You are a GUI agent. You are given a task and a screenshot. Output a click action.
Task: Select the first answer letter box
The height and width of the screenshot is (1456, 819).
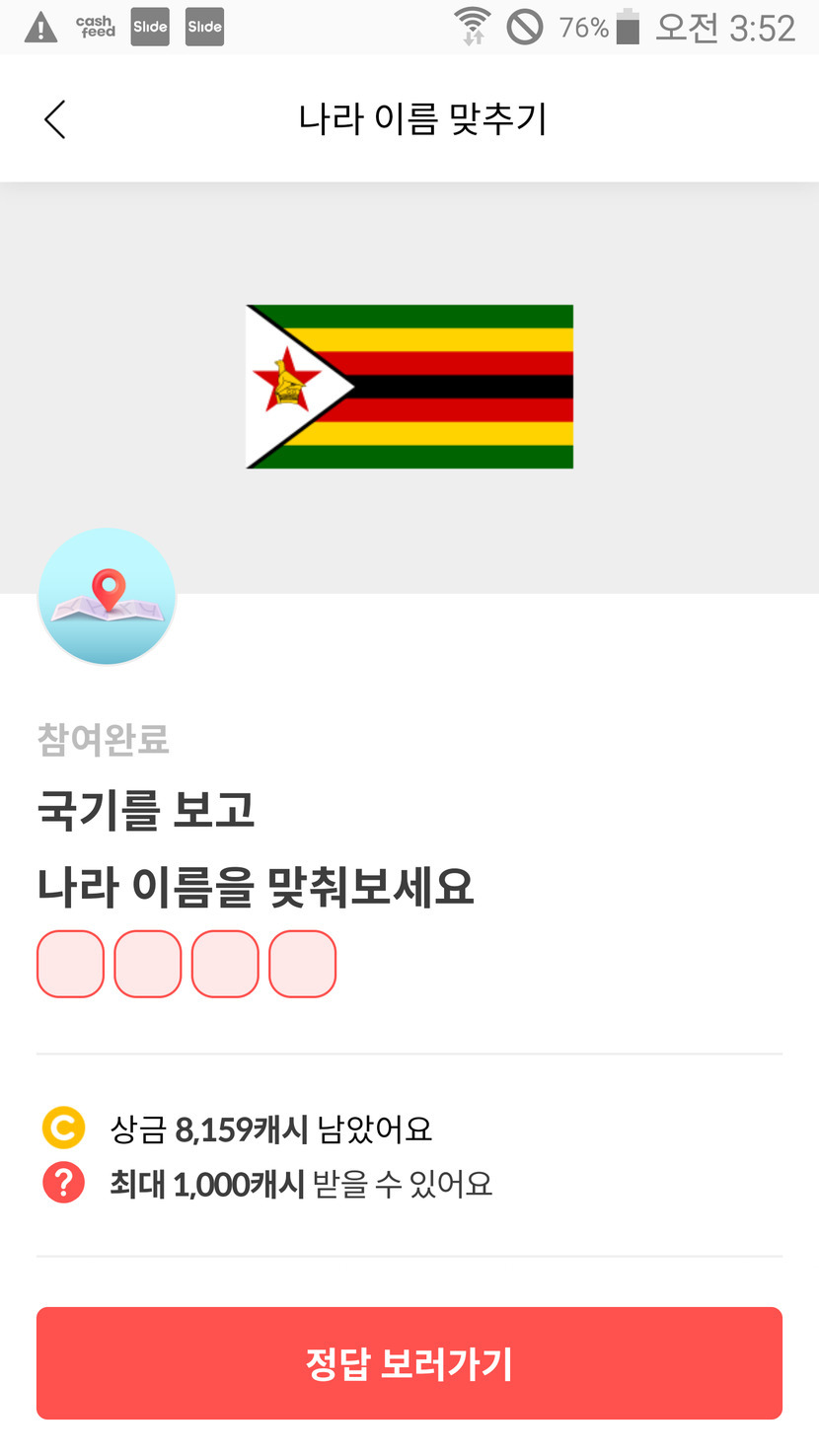coord(71,964)
